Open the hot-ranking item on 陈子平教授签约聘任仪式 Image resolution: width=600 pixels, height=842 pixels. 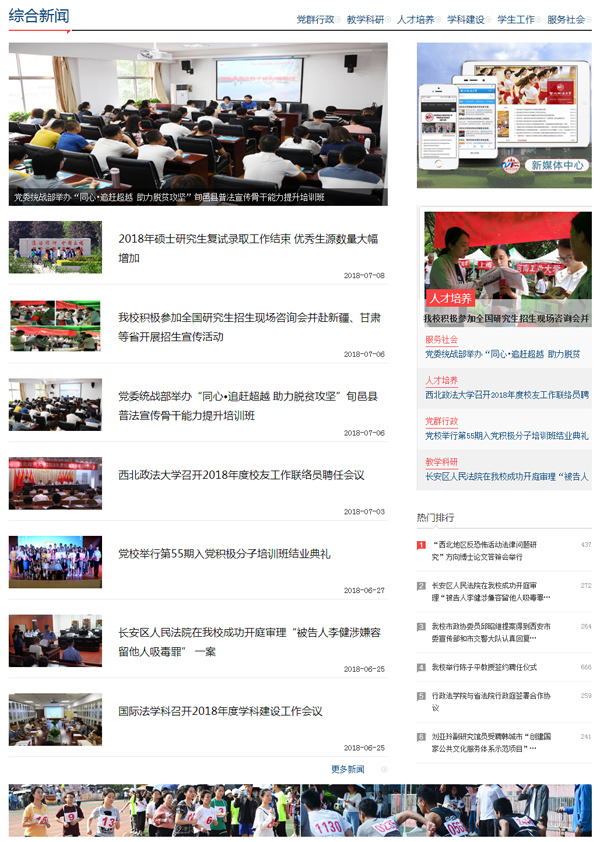pos(486,667)
